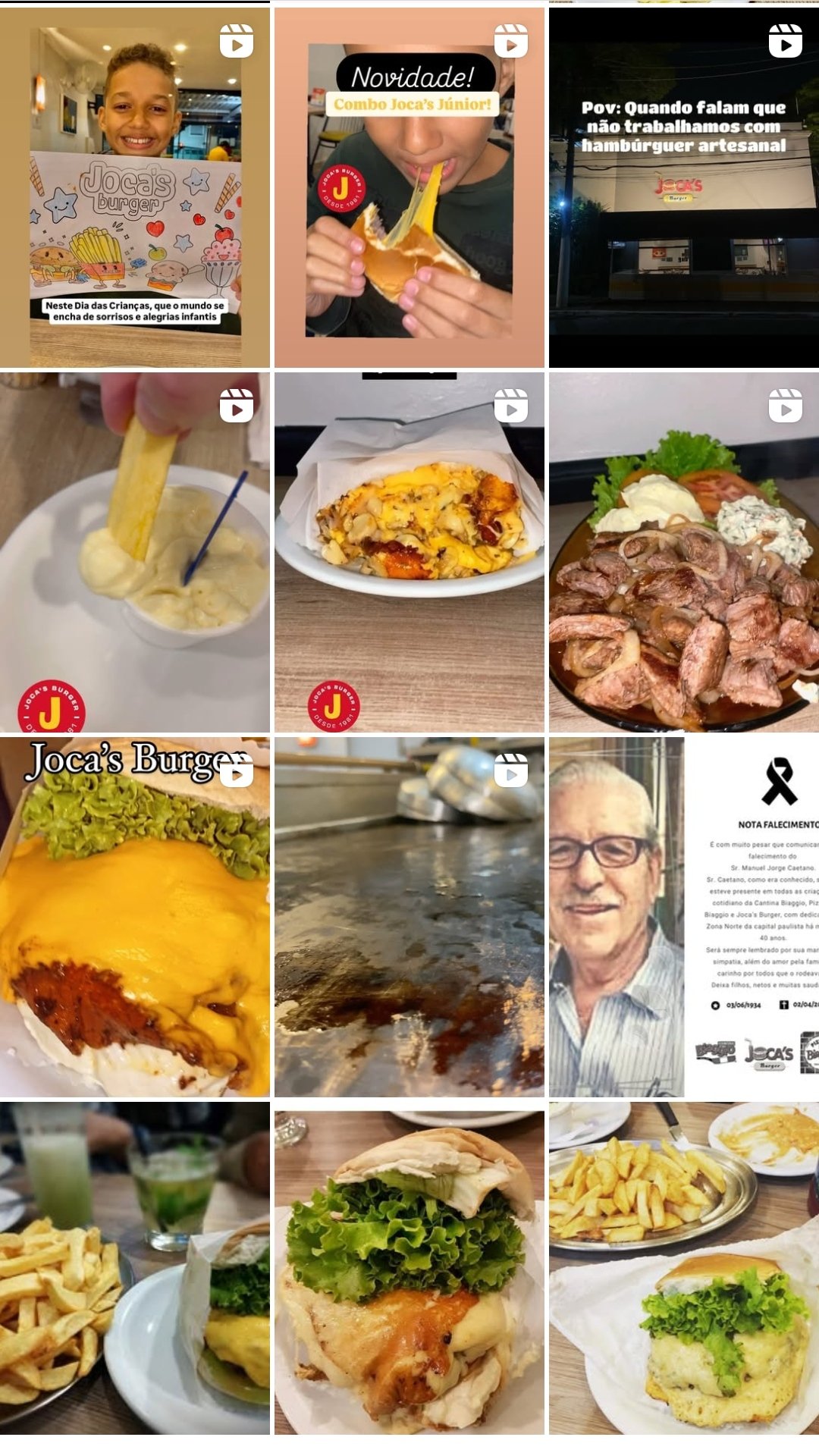This screenshot has height=1456, width=819.
Task: Play the fry dipped in mayonnaise reel
Action: click(135, 552)
